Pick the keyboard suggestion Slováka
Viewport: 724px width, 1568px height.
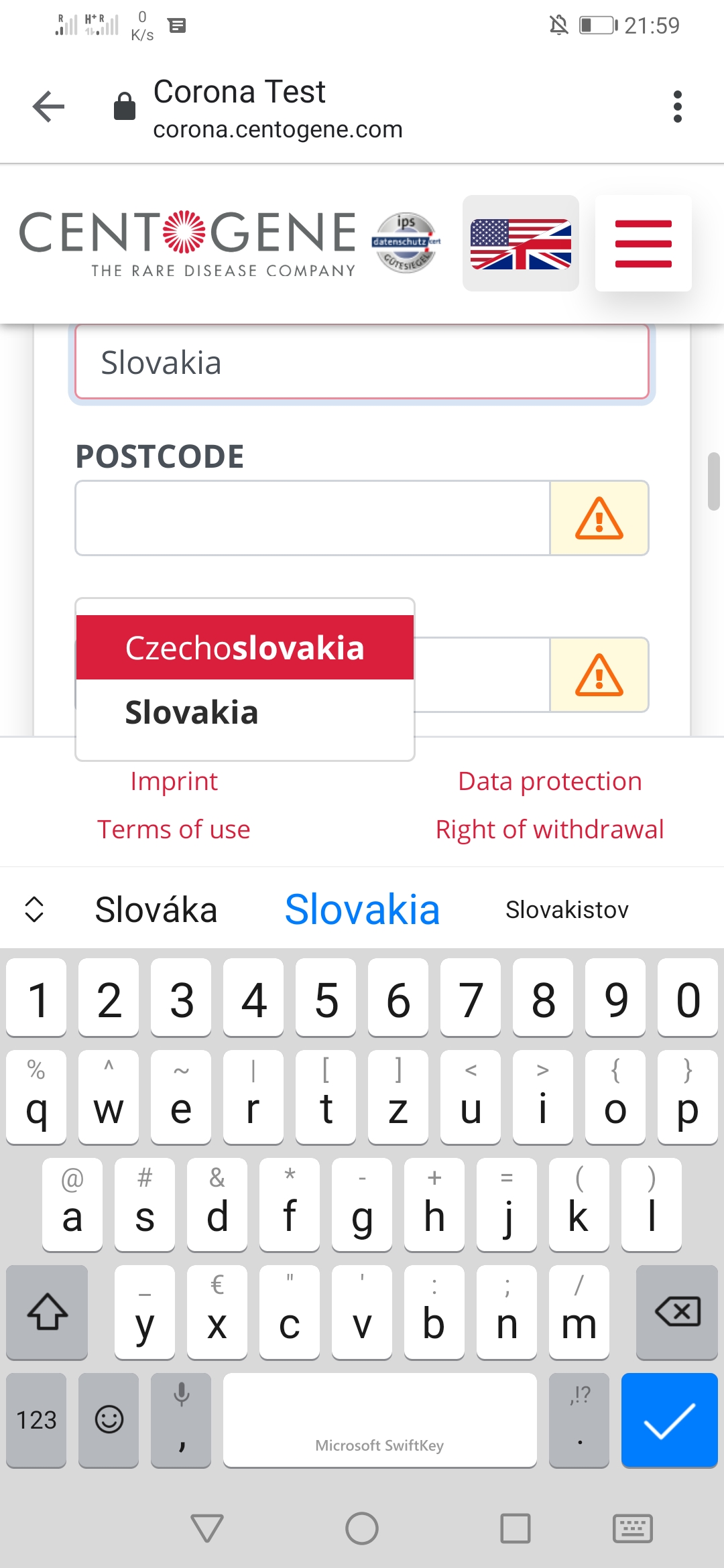tap(156, 910)
